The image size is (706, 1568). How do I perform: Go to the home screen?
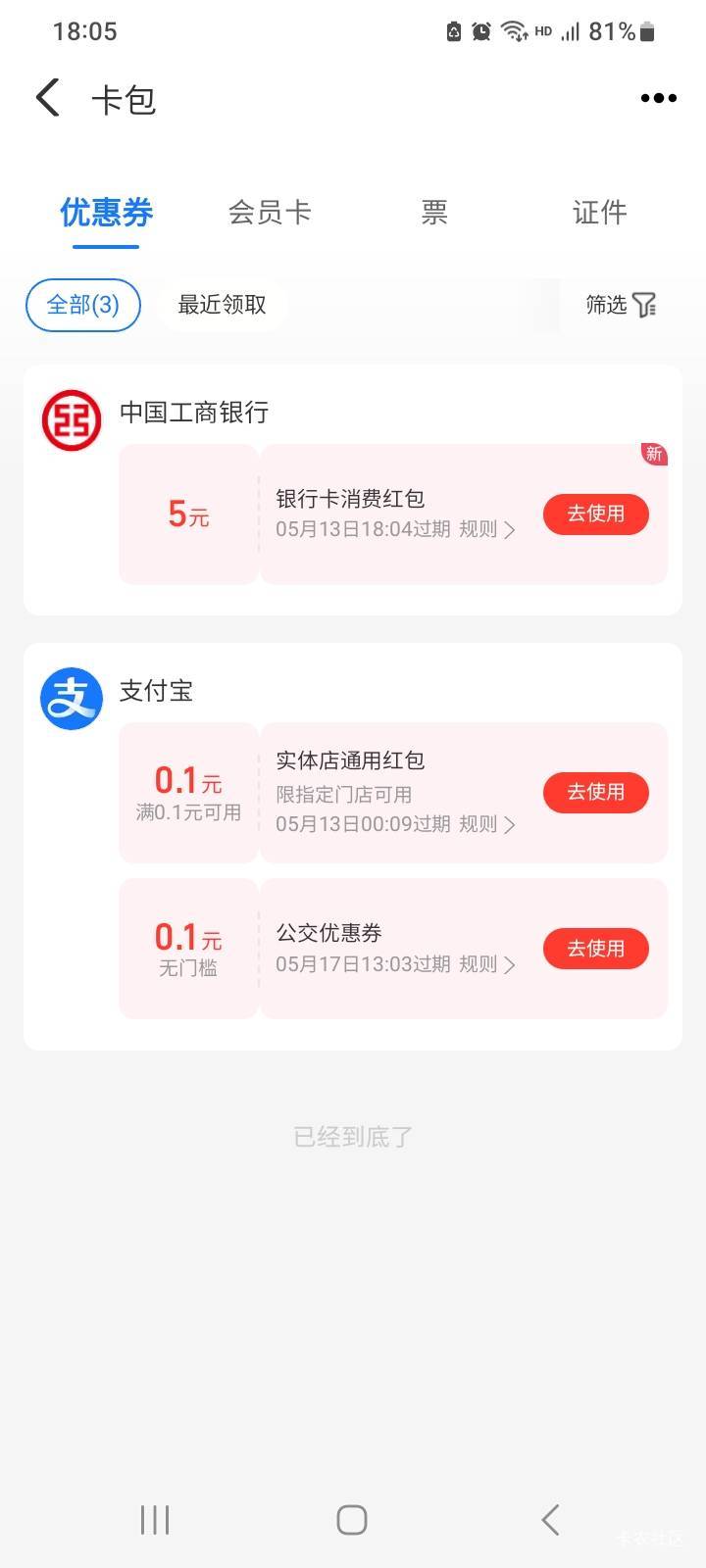tap(352, 1520)
